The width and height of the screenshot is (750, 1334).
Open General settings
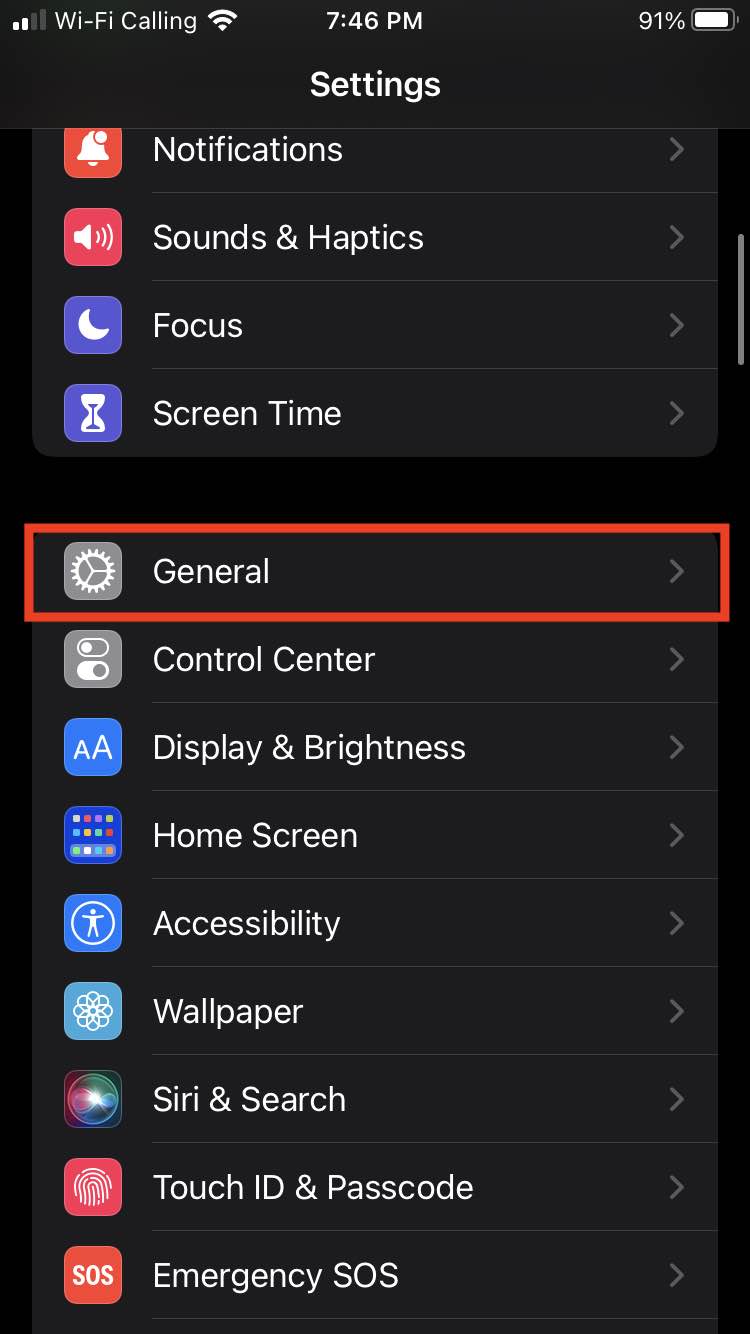(375, 572)
